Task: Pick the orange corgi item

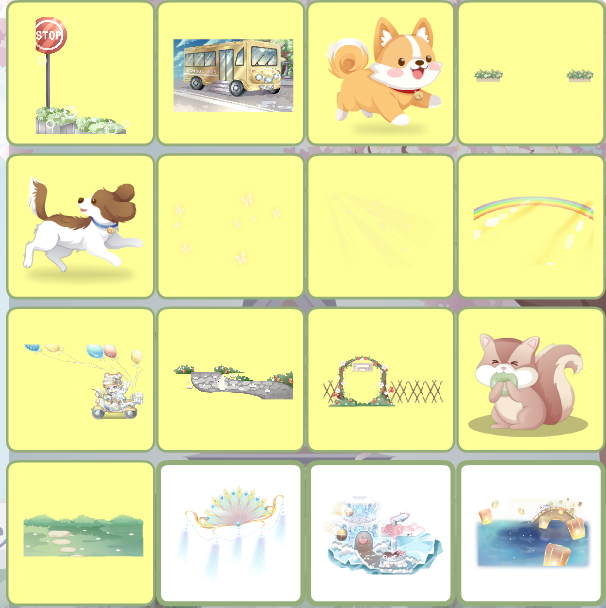Action: [x=381, y=74]
